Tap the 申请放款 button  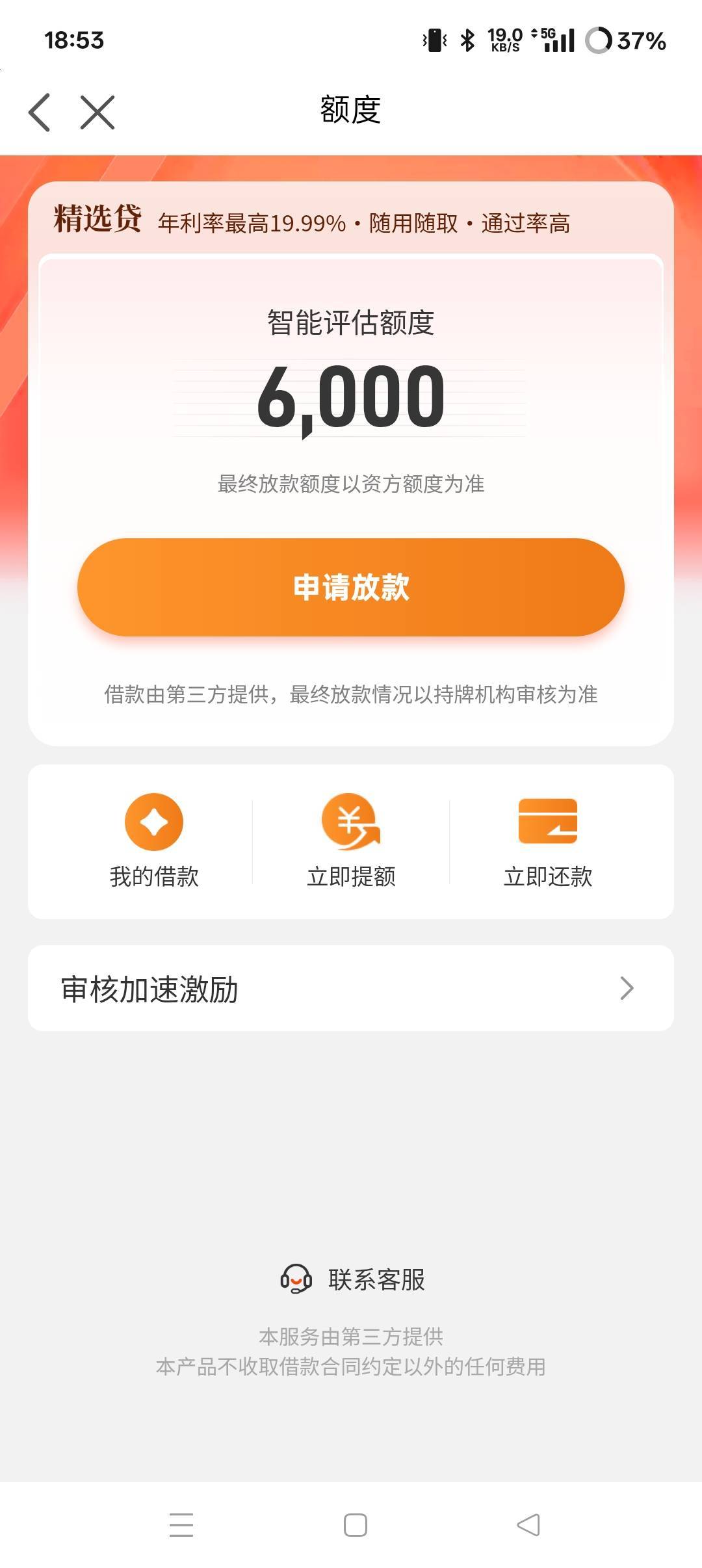point(351,587)
